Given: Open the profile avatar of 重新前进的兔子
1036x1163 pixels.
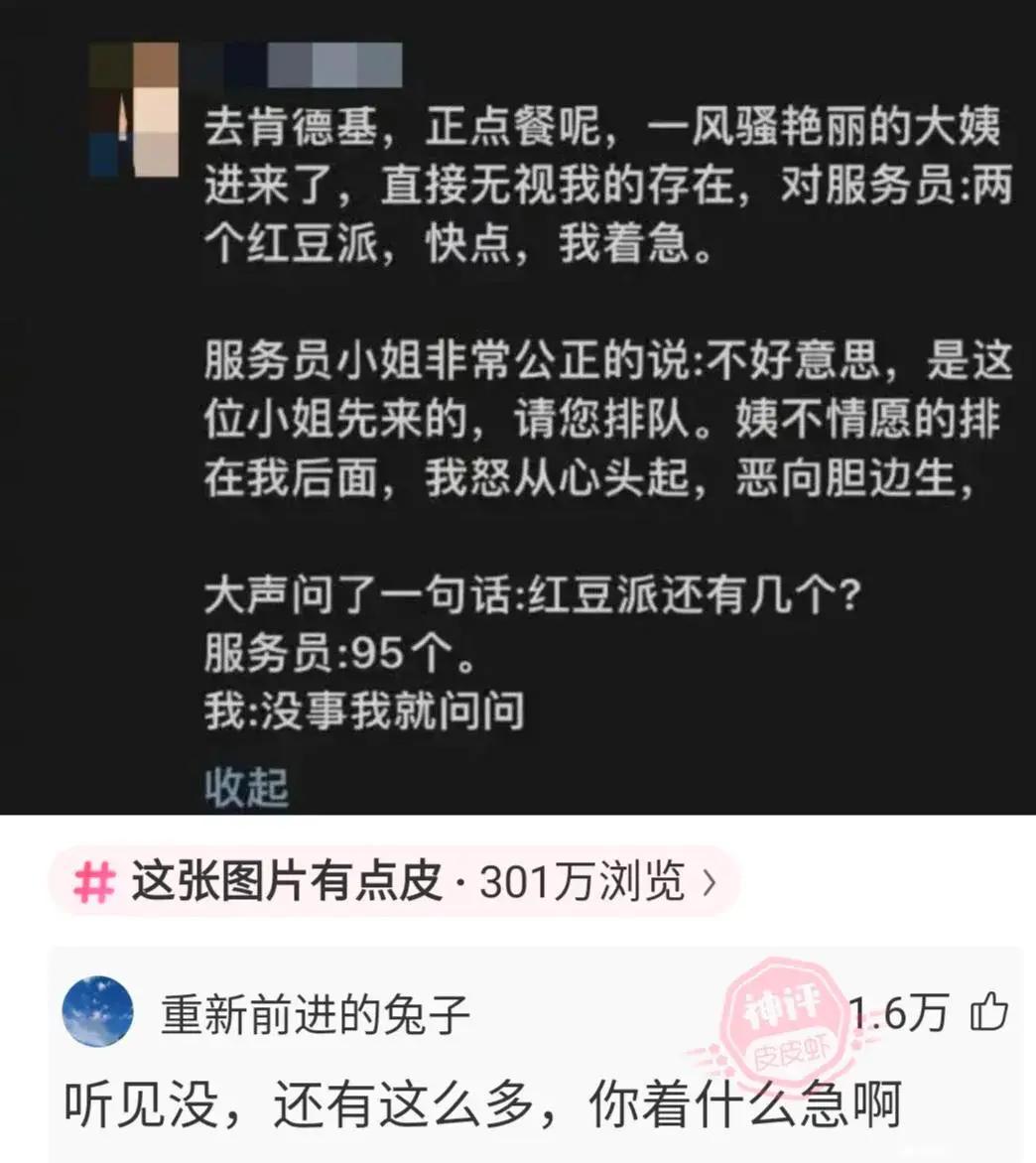Looking at the screenshot, I should pos(97,1011).
